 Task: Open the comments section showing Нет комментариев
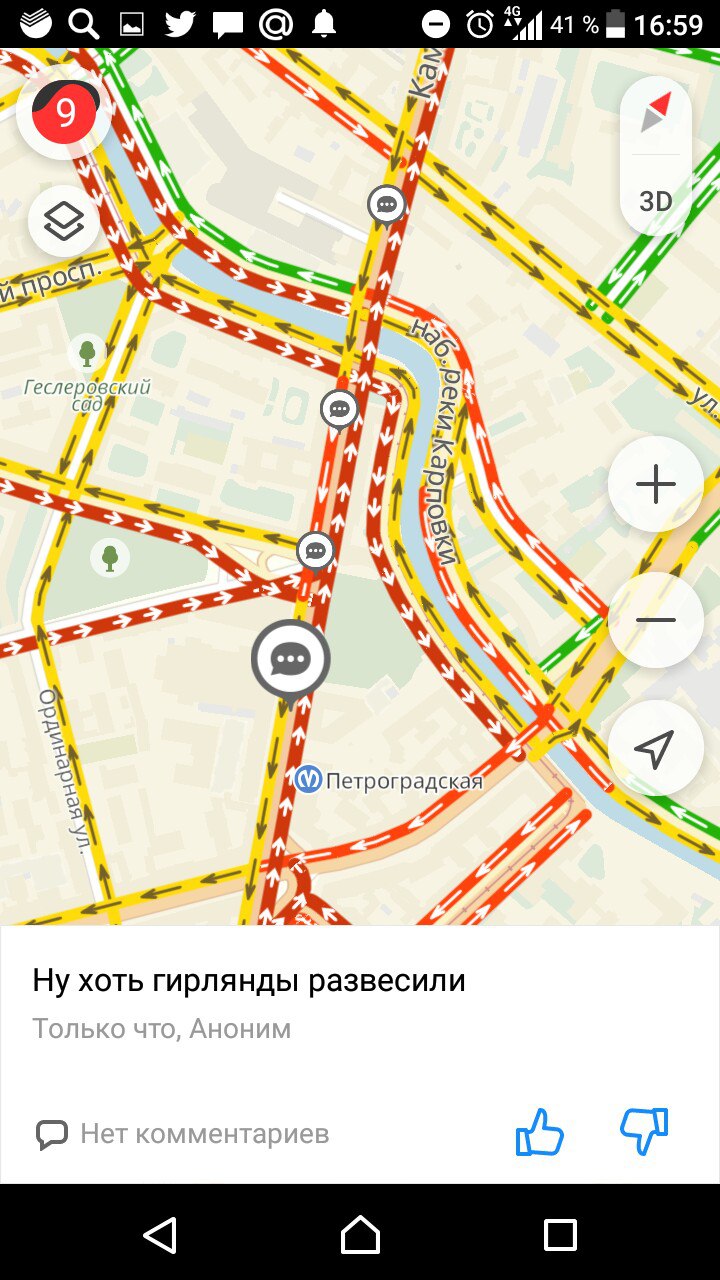tap(183, 1134)
